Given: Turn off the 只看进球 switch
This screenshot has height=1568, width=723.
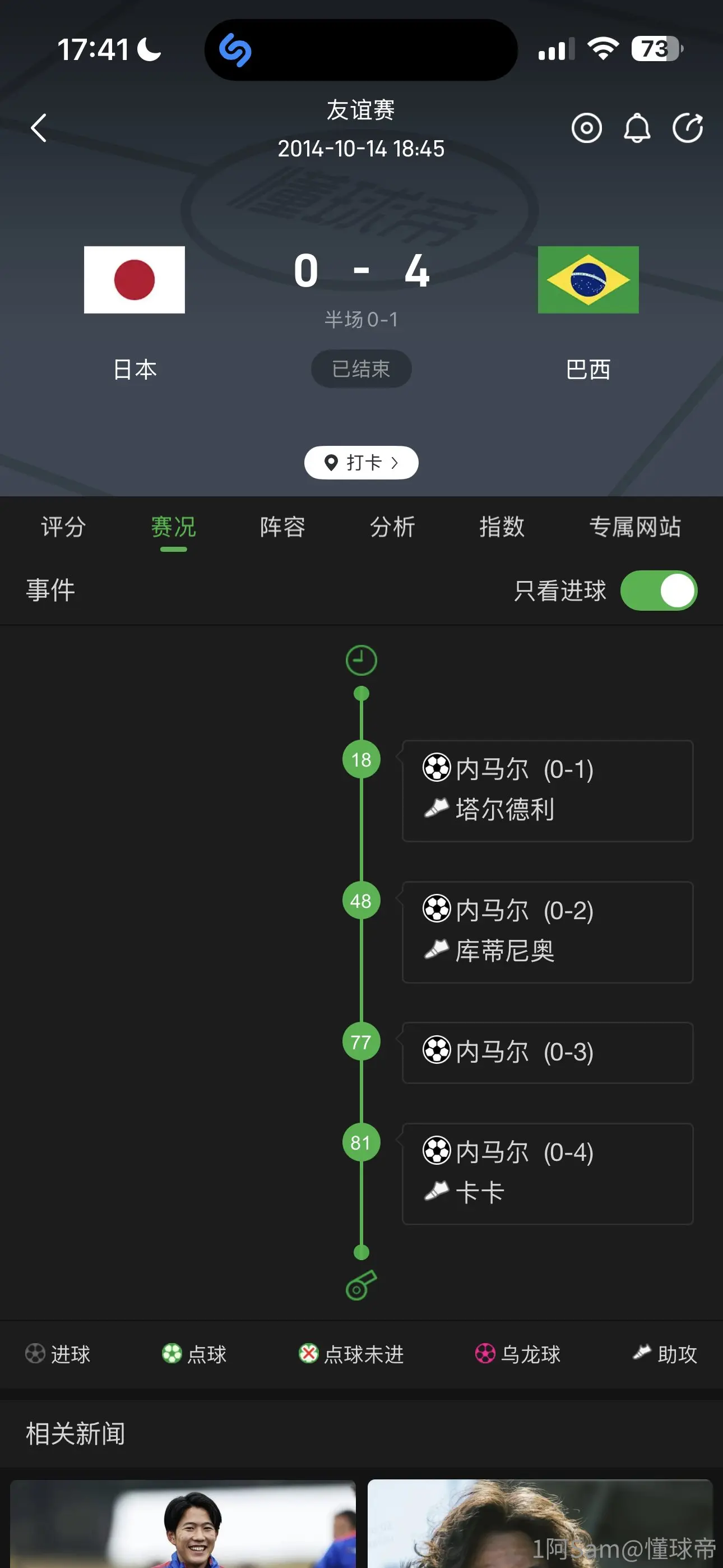Looking at the screenshot, I should [x=659, y=591].
